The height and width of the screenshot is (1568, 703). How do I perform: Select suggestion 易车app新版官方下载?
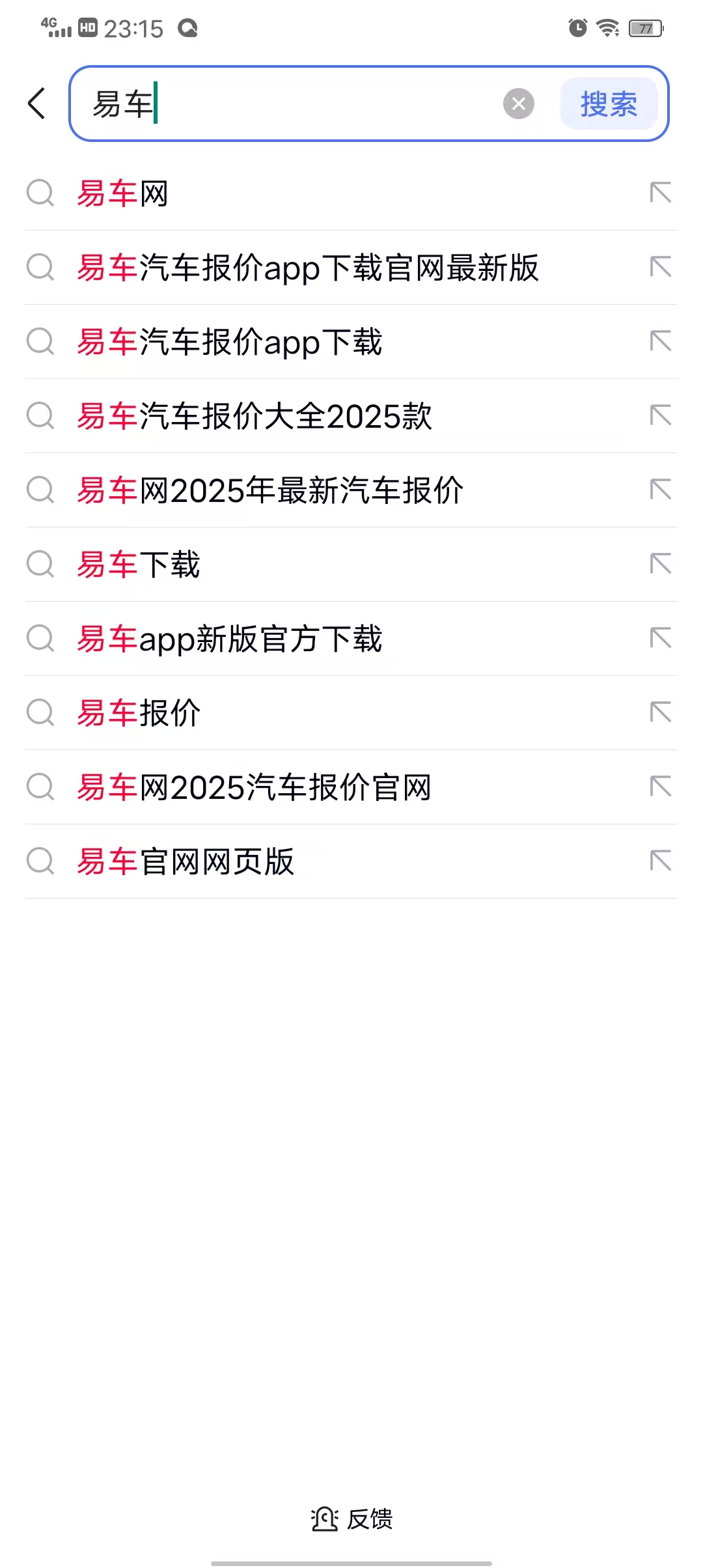coord(351,639)
